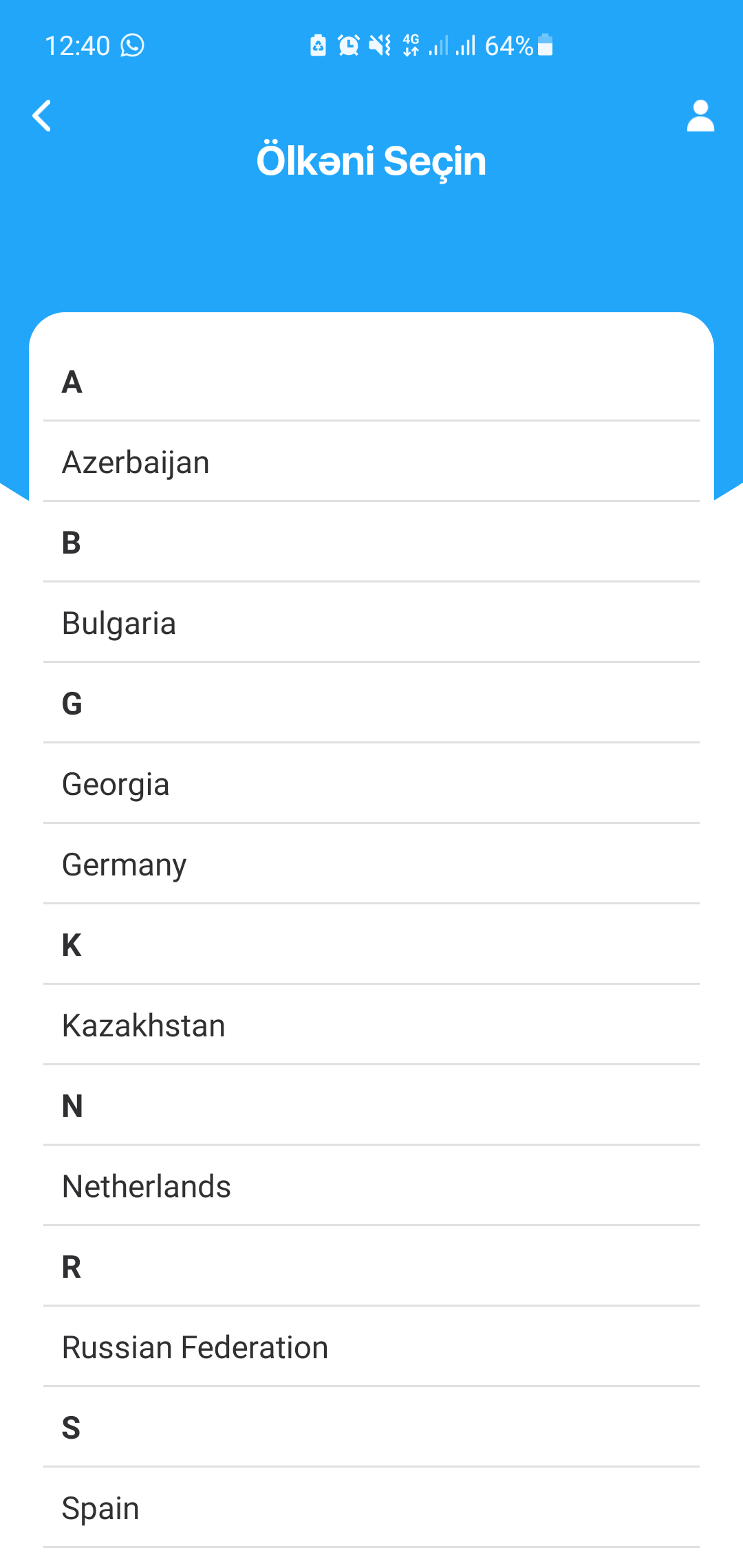Select Germany as the country
The image size is (743, 1568).
pyautogui.click(x=371, y=864)
